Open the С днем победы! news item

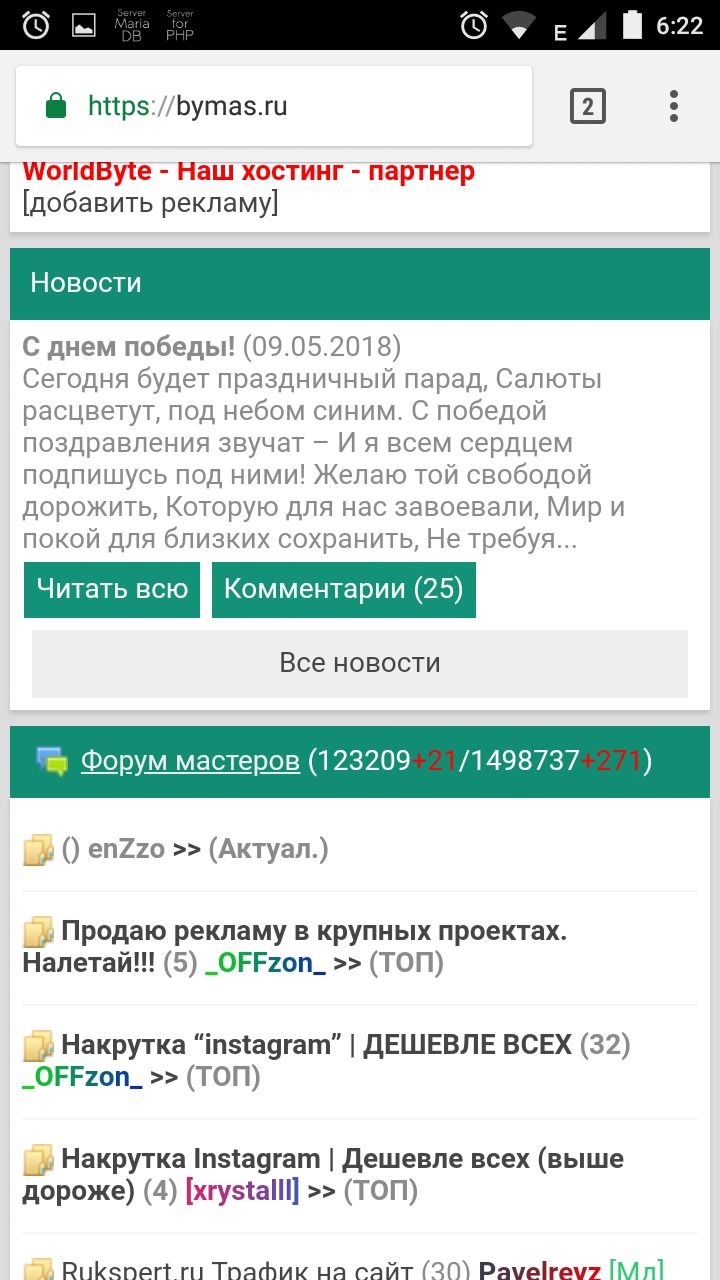point(128,347)
